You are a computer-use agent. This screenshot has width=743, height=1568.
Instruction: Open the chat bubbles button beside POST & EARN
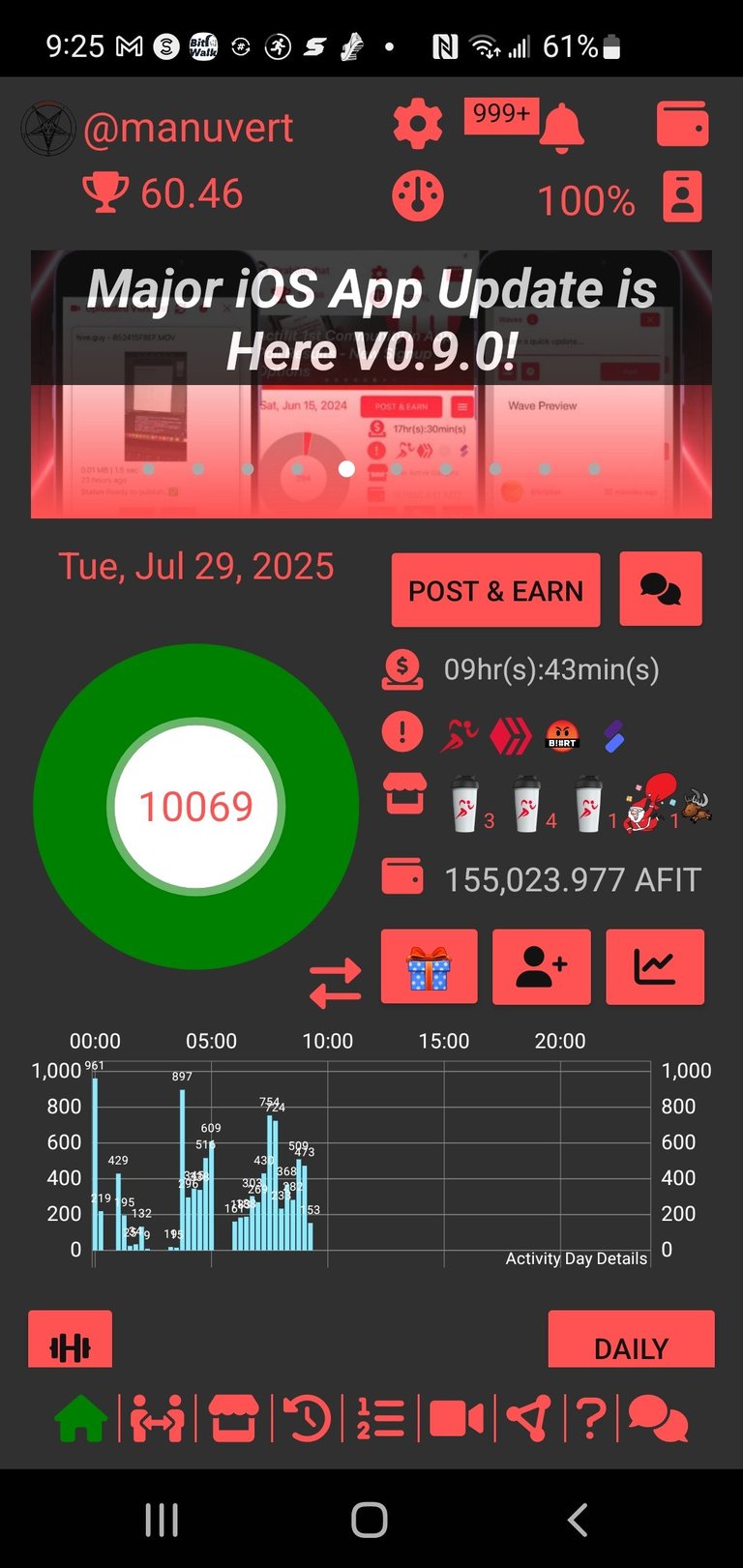point(661,589)
